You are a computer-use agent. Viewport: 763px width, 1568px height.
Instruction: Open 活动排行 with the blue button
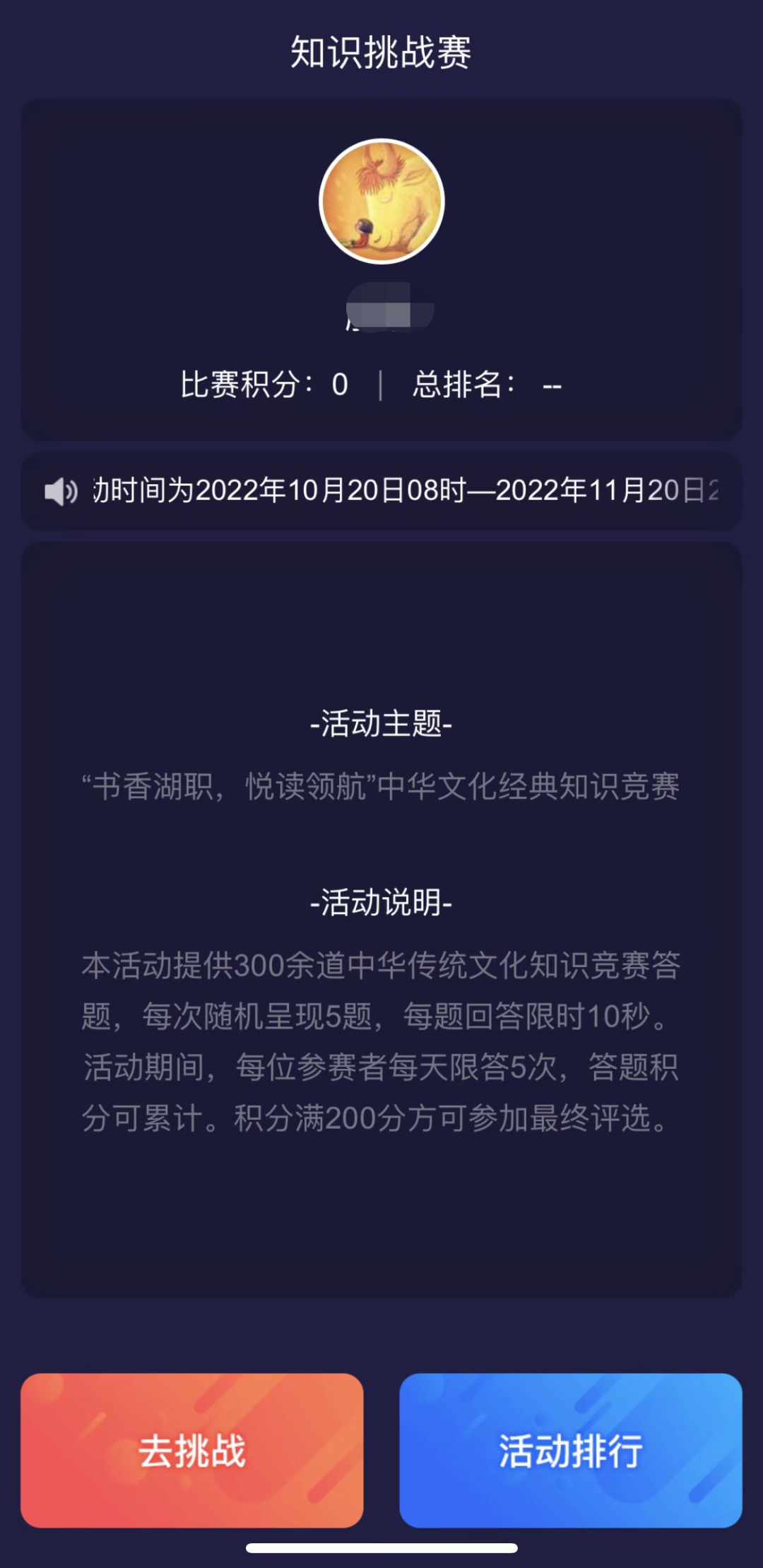click(570, 1454)
